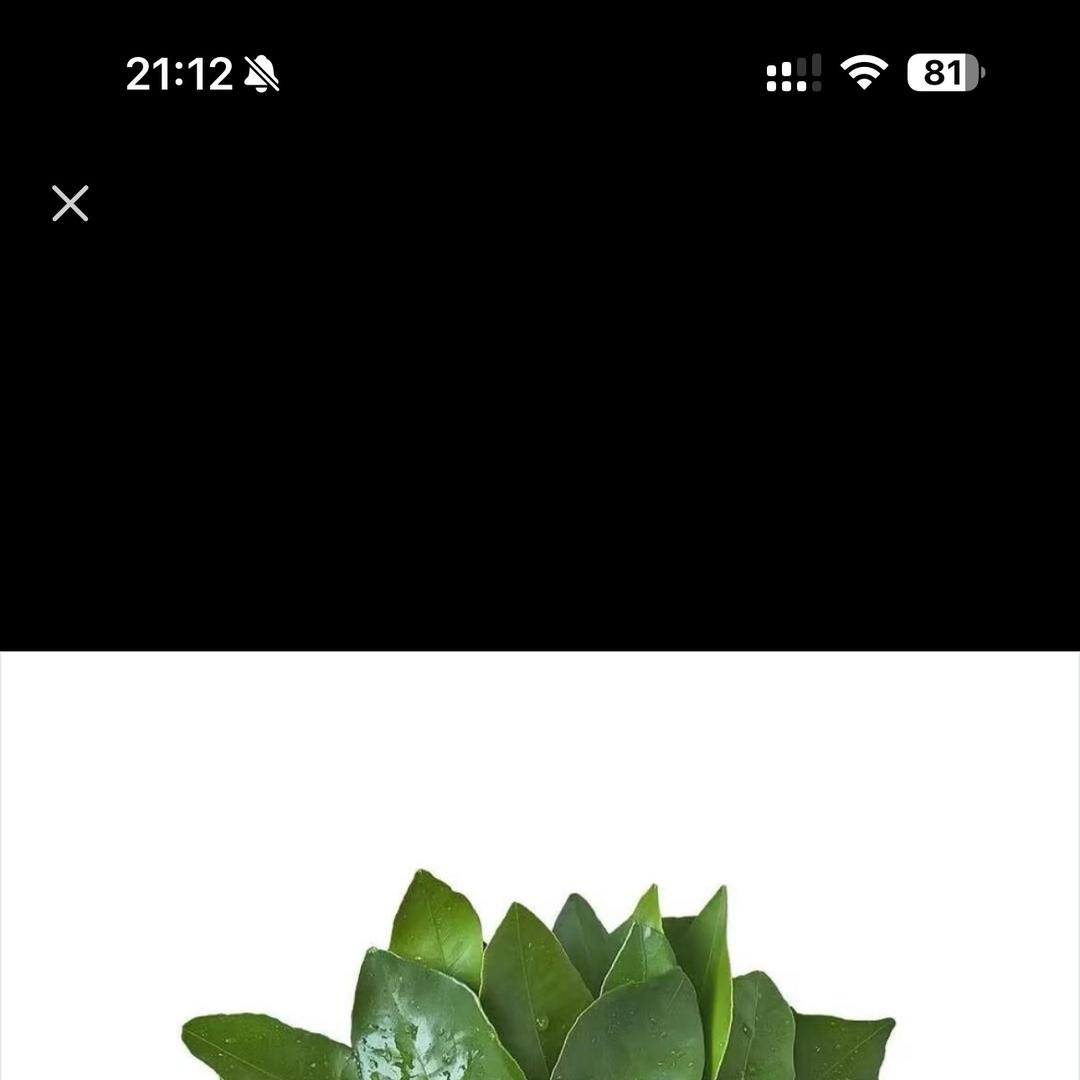Close the full-screen image viewer
Viewport: 1080px width, 1080px height.
pyautogui.click(x=70, y=203)
